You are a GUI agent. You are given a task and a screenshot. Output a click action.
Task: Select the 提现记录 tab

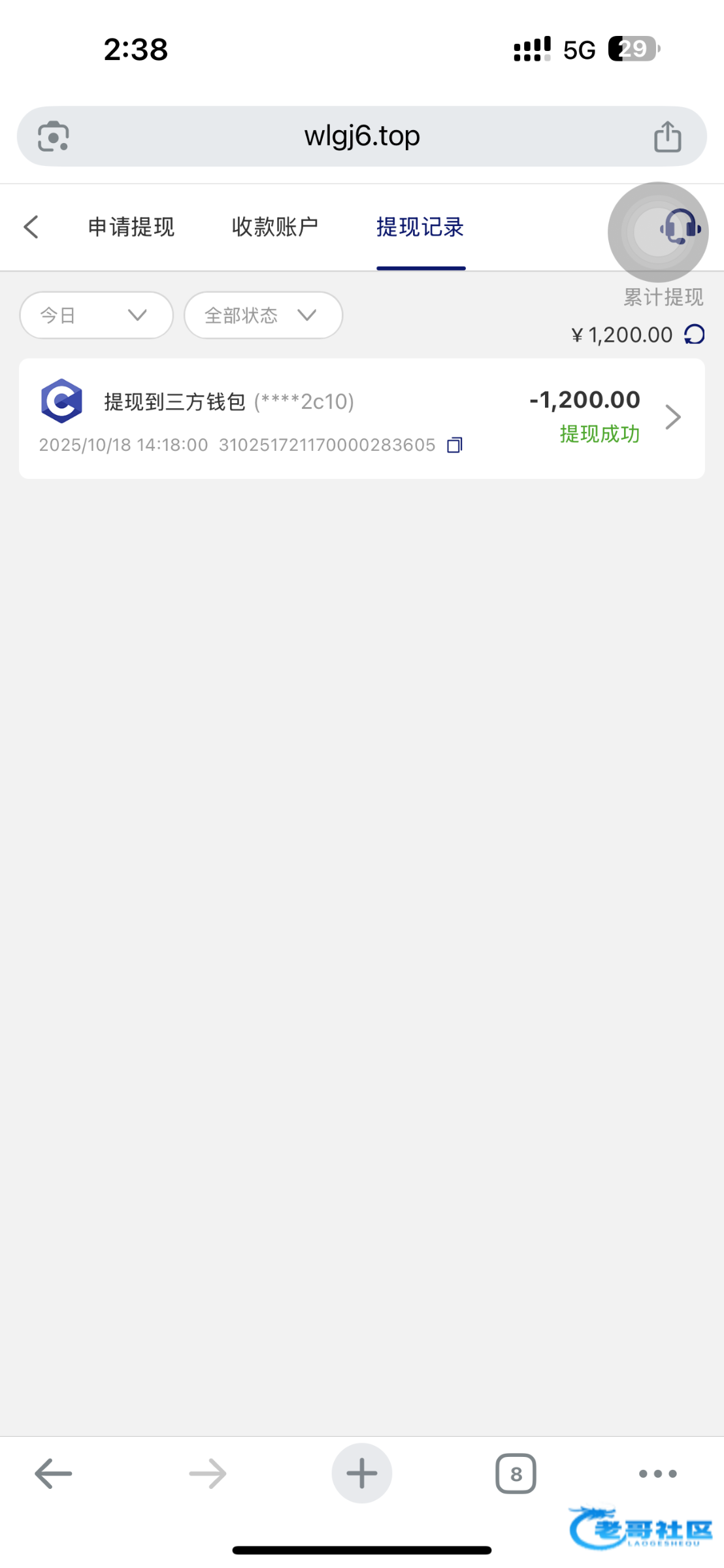pyautogui.click(x=420, y=227)
